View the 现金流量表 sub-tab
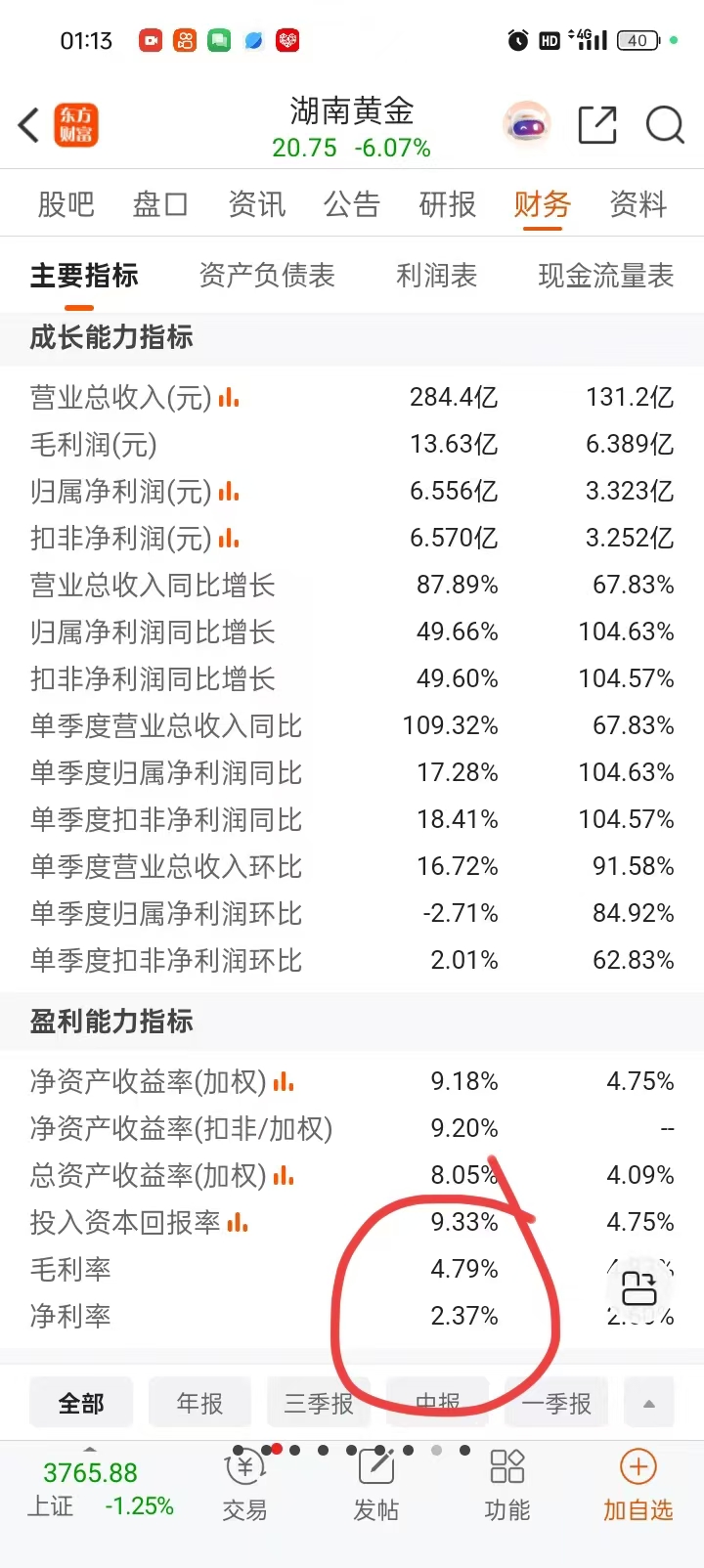704x1568 pixels. (605, 276)
